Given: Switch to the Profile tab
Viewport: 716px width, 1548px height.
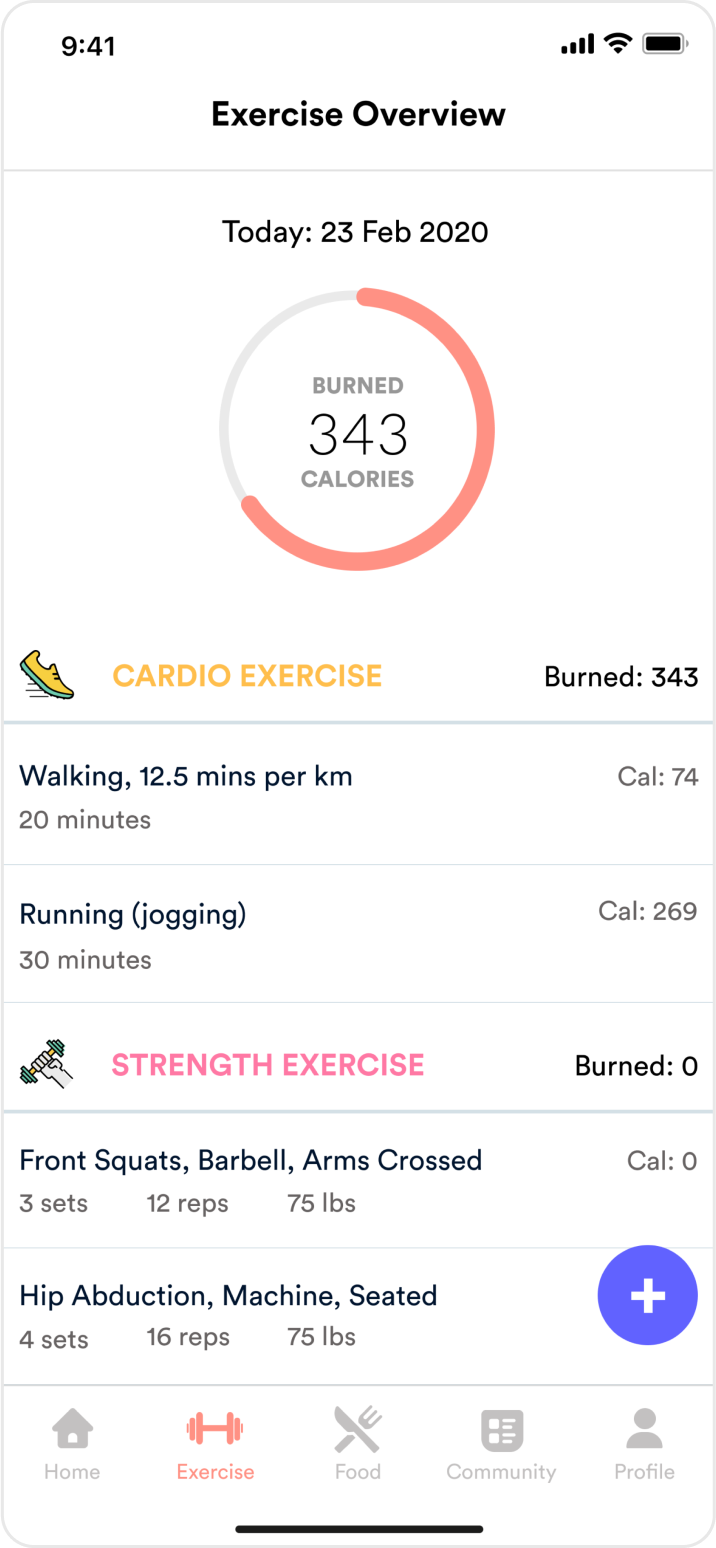Looking at the screenshot, I should [644, 1443].
